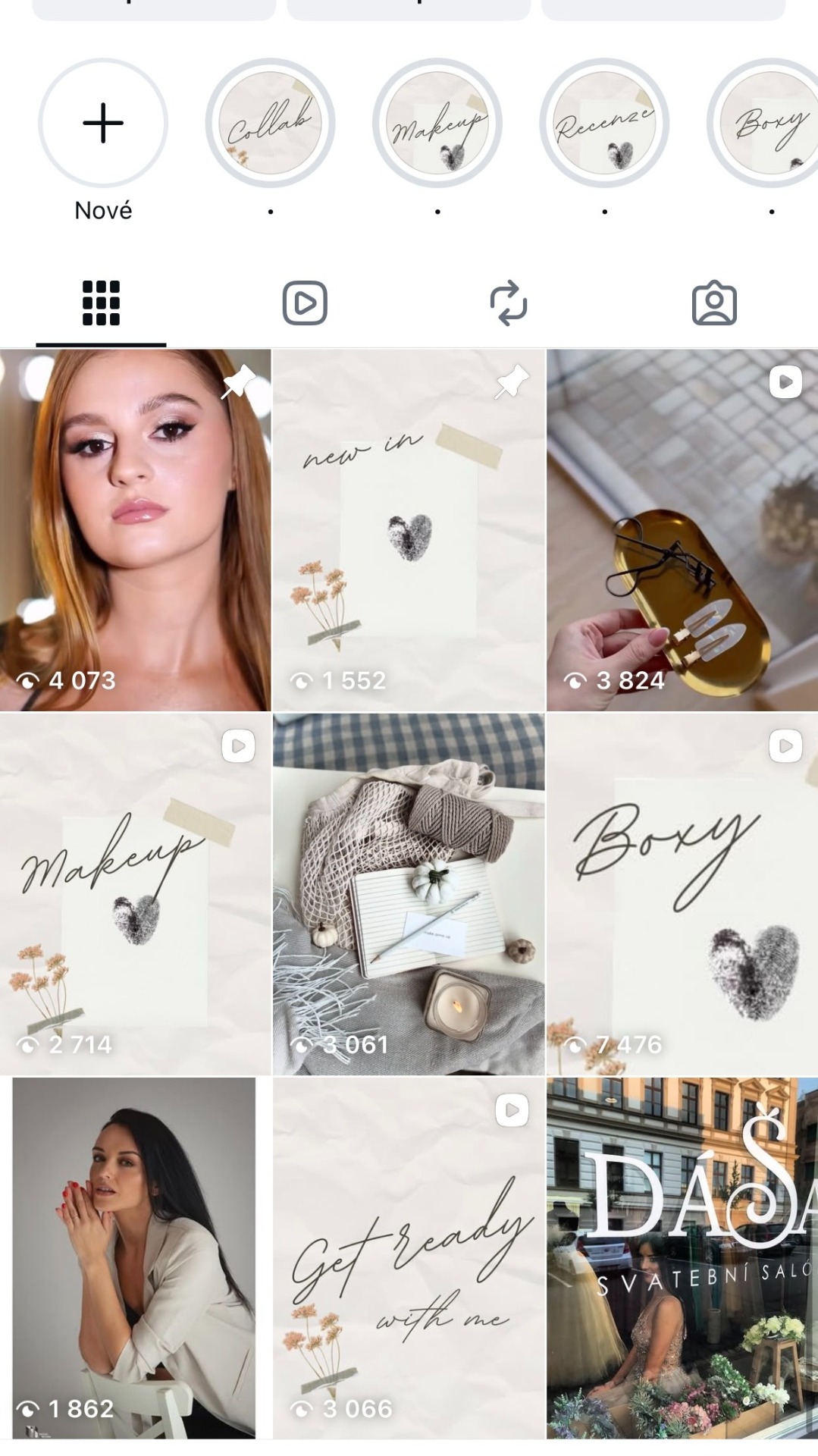Open the Dáša svatební salón post
Image resolution: width=818 pixels, height=1456 pixels.
(682, 1259)
